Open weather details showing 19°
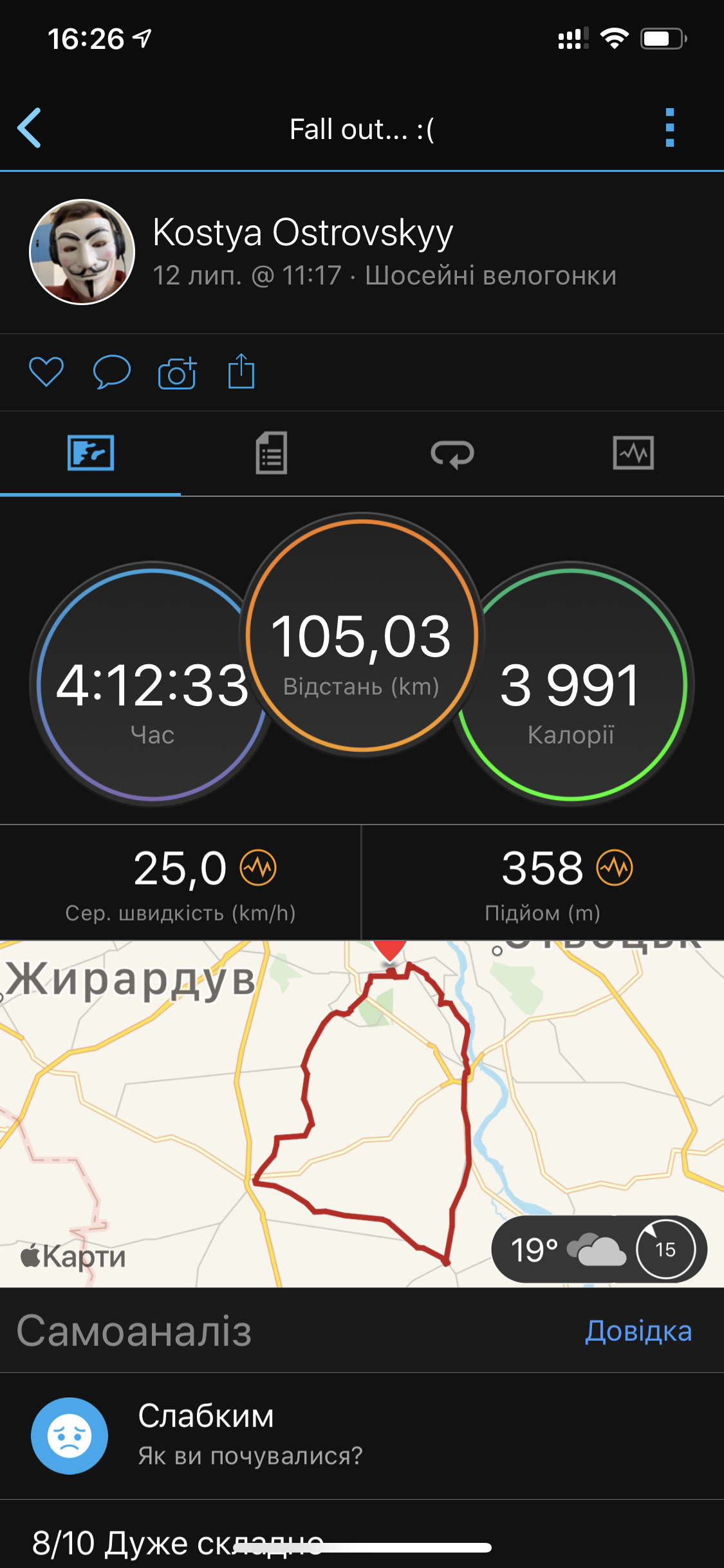This screenshot has height=1568, width=724. coord(599,1249)
